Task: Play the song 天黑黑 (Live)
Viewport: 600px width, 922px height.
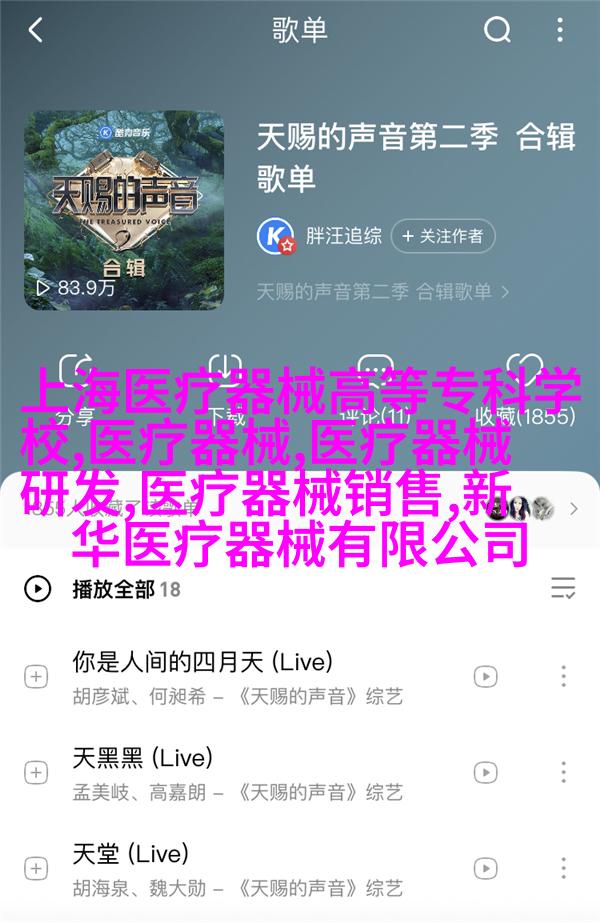Action: 144,757
